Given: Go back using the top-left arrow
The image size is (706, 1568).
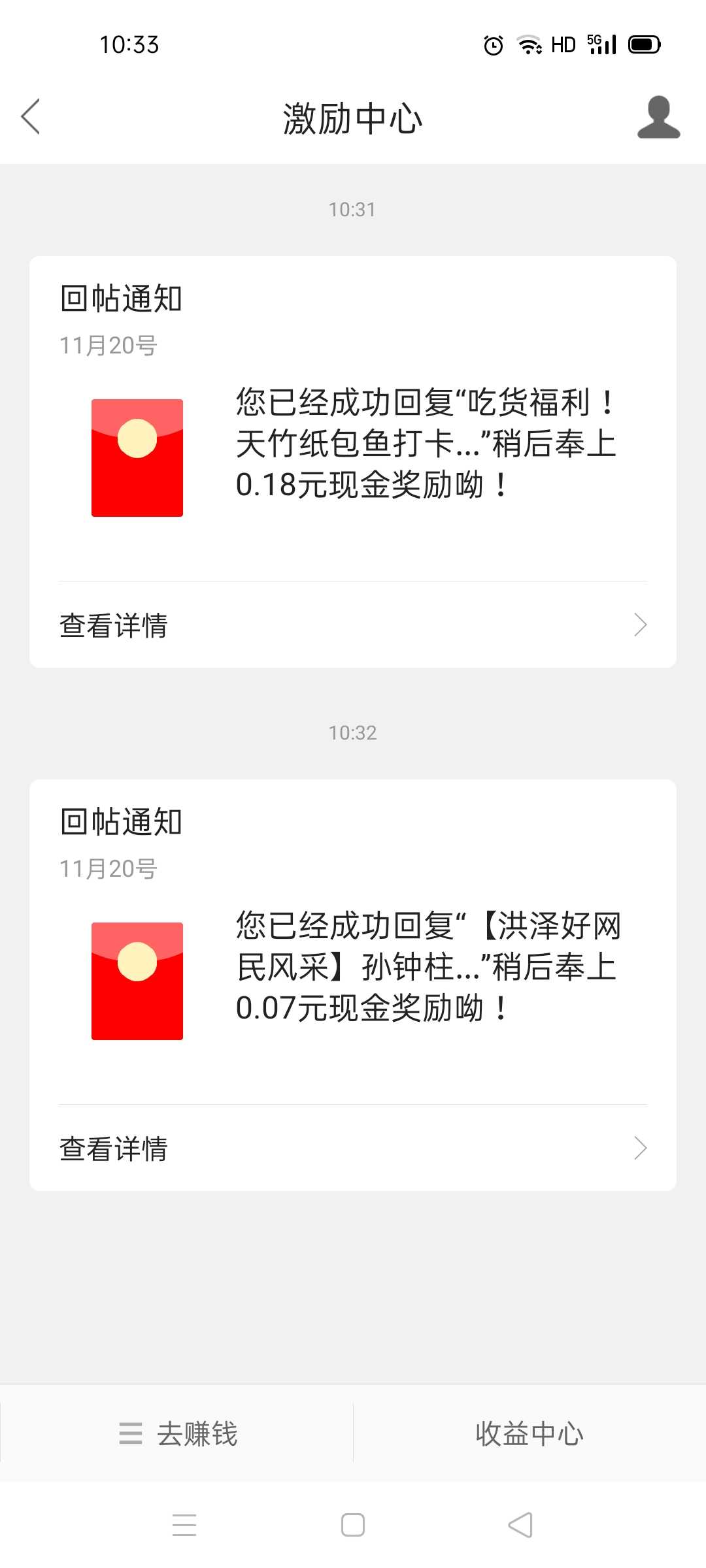Looking at the screenshot, I should (x=31, y=117).
